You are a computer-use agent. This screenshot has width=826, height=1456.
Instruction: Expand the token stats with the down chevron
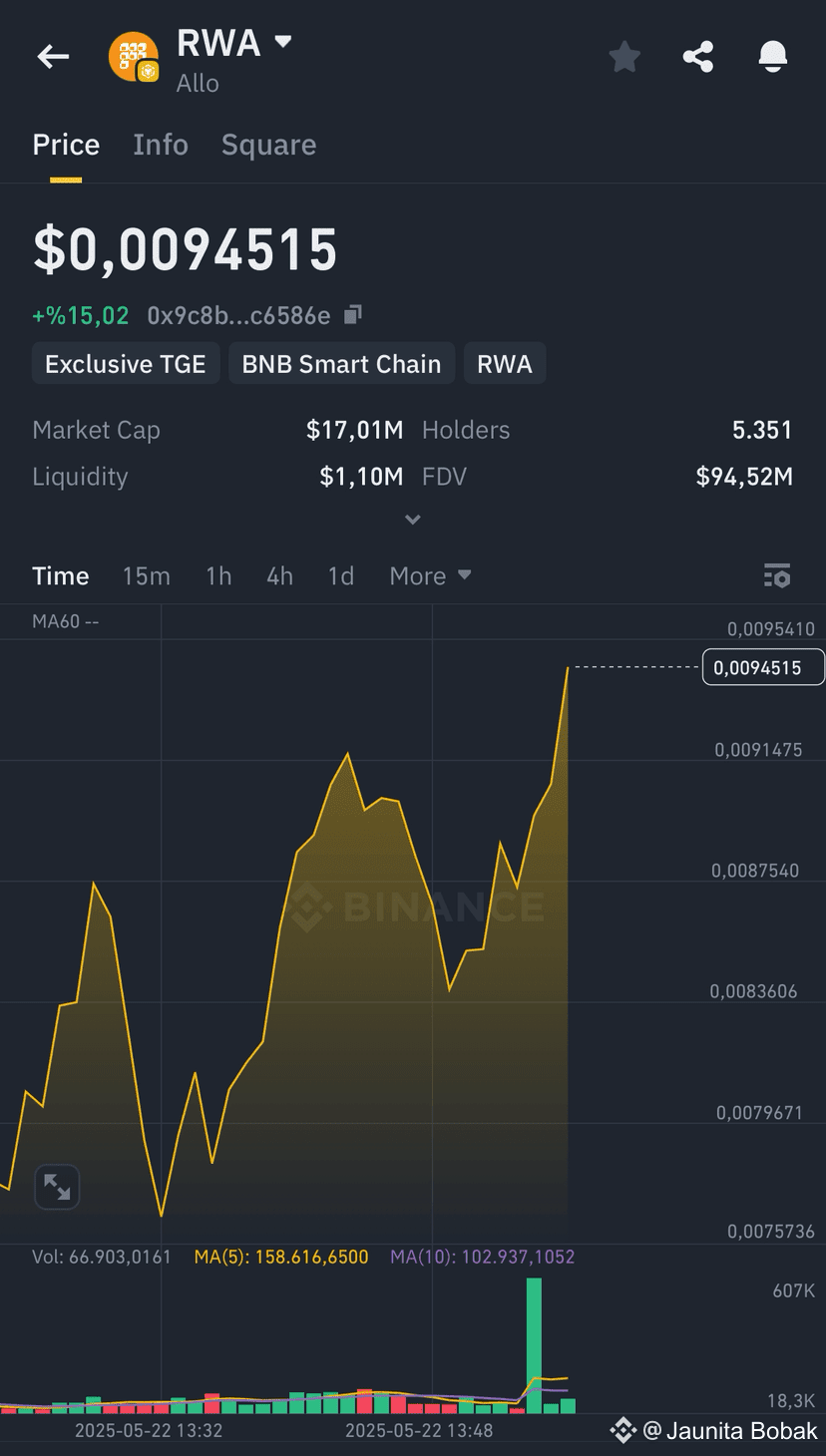point(412,520)
